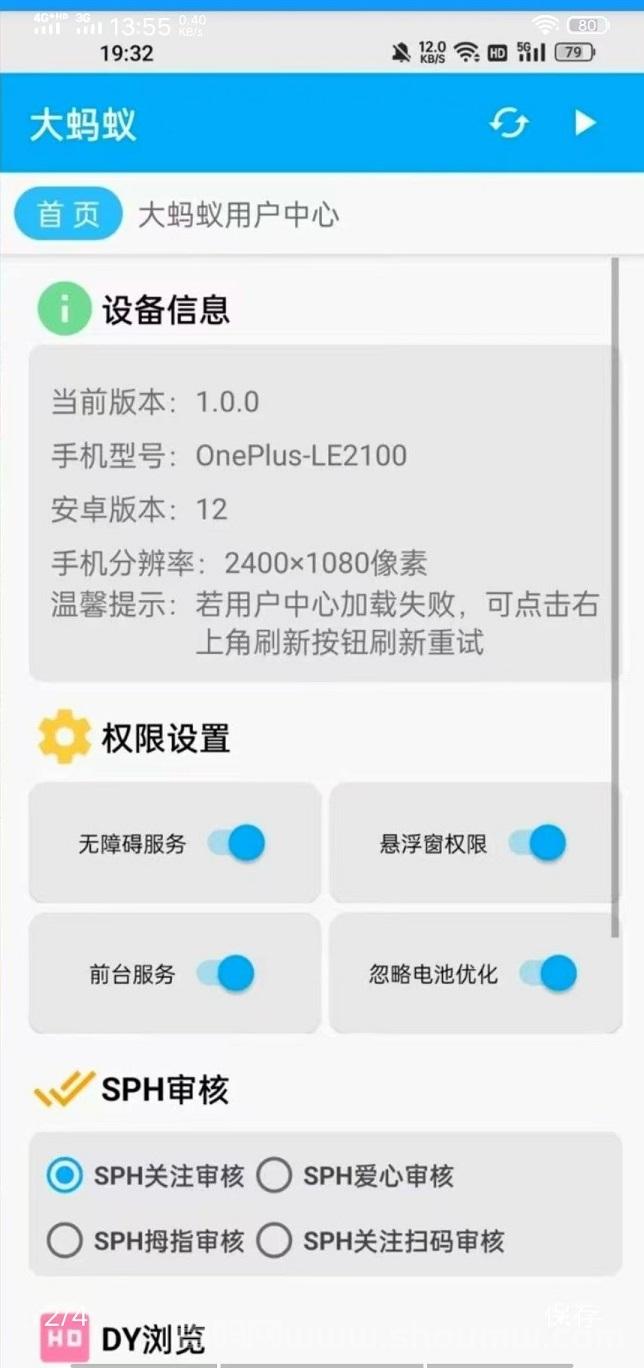Screen dimensions: 644x1368
Task: Toggle the 忽略电池优化 switch
Action: (x=548, y=973)
